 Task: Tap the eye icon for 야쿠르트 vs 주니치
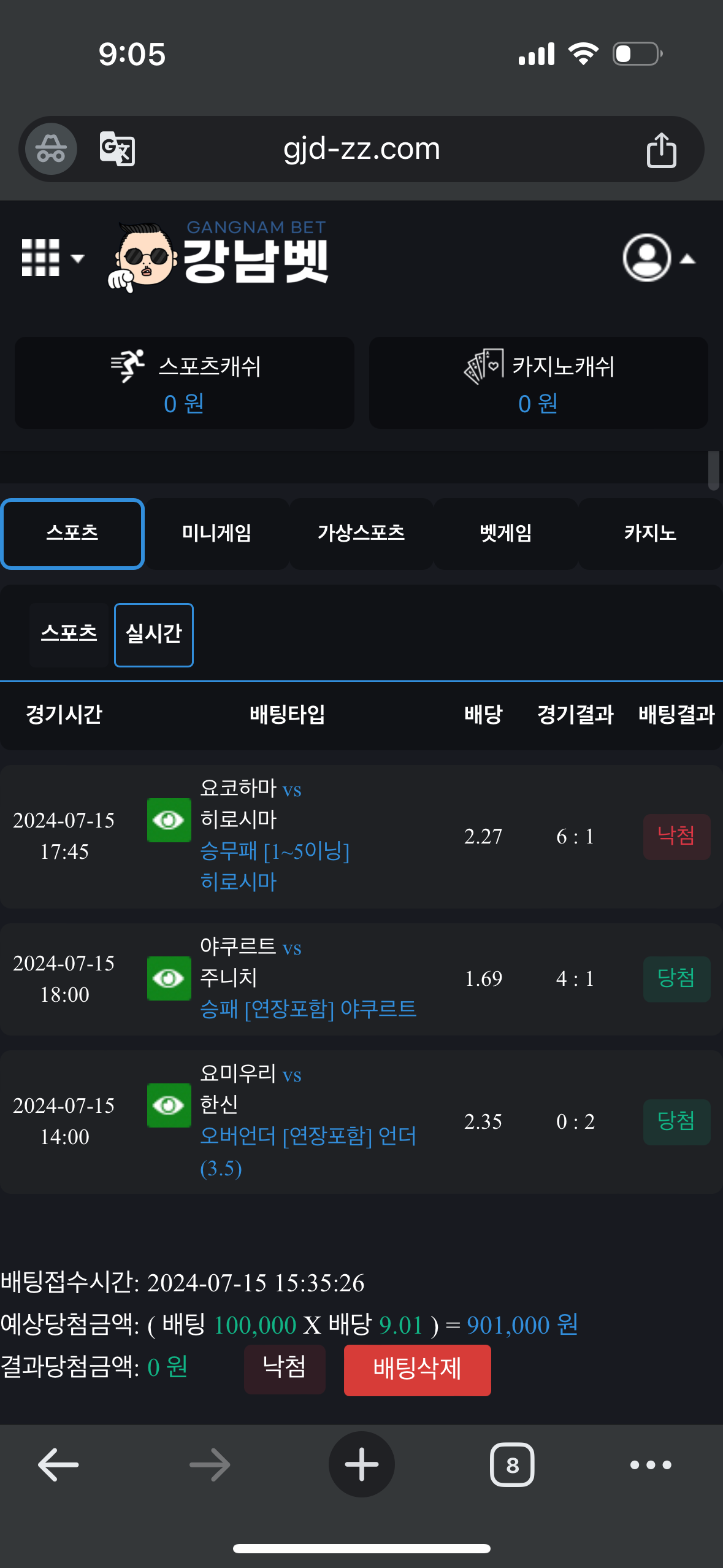[169, 978]
